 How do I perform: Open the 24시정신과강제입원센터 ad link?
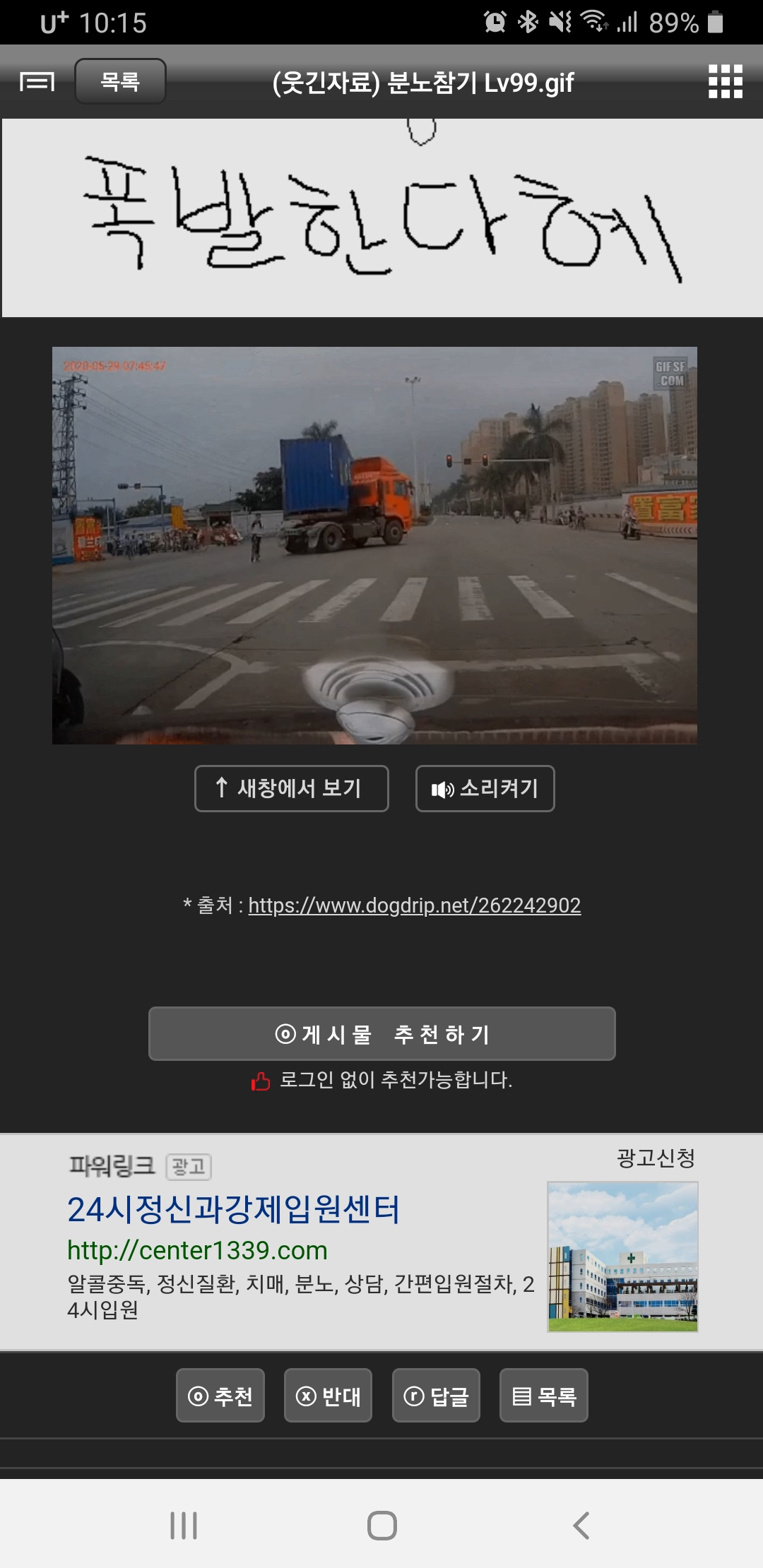coord(233,1209)
